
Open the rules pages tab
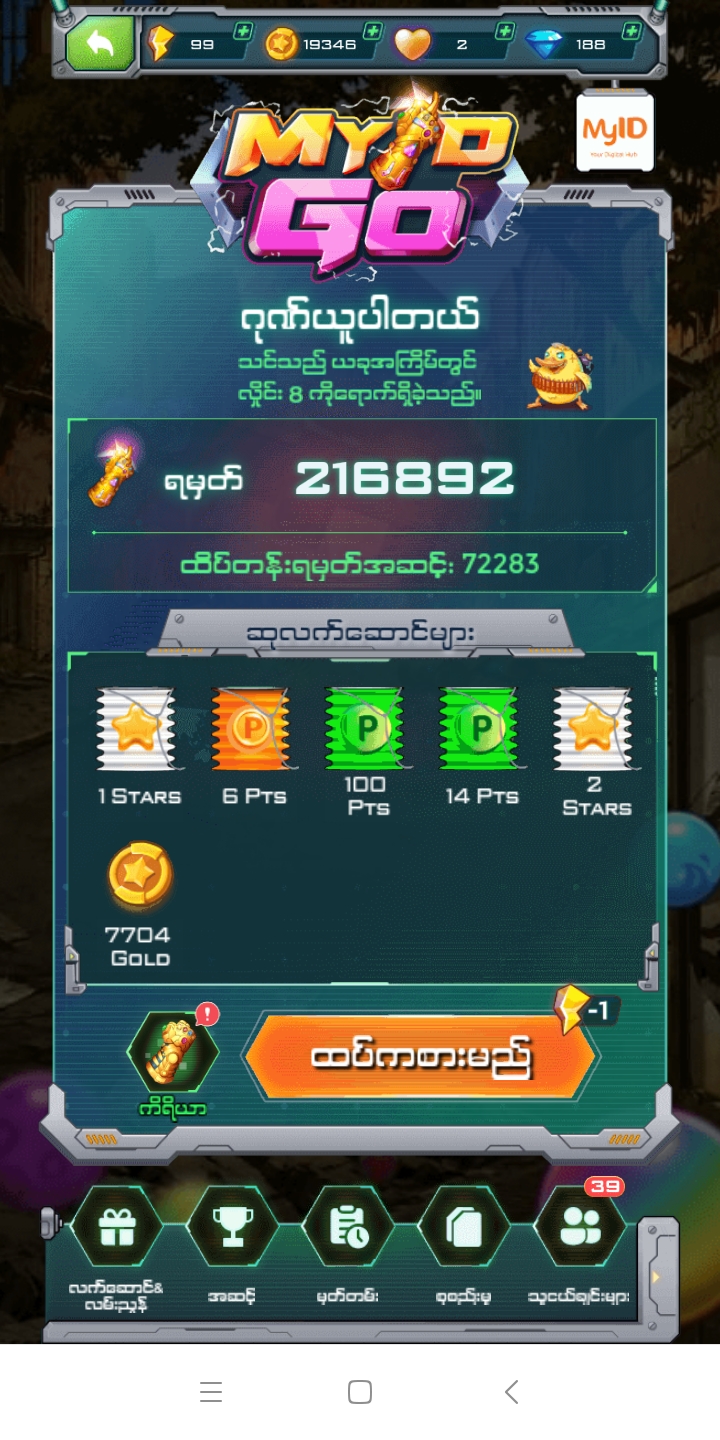click(463, 1228)
